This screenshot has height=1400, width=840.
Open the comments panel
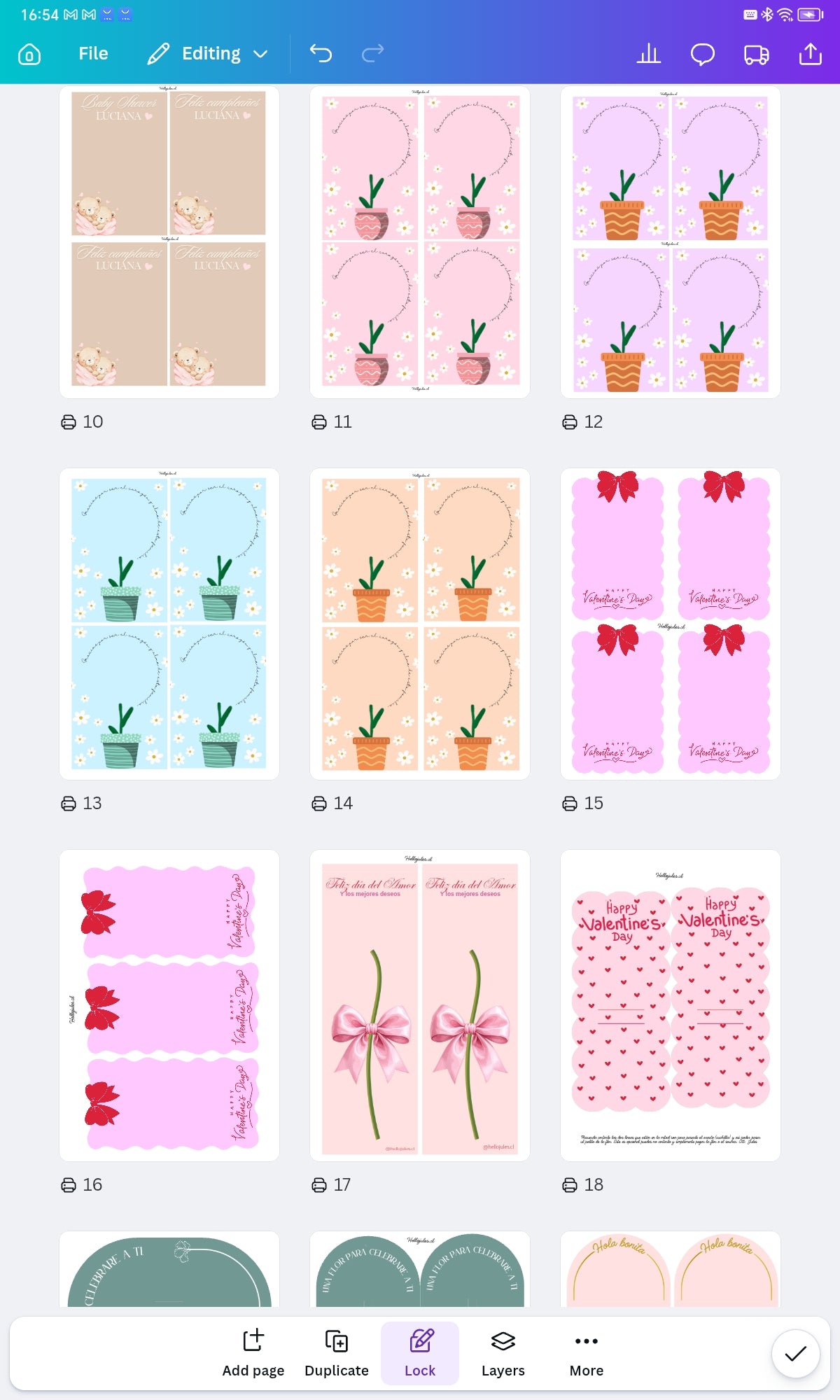coord(702,53)
